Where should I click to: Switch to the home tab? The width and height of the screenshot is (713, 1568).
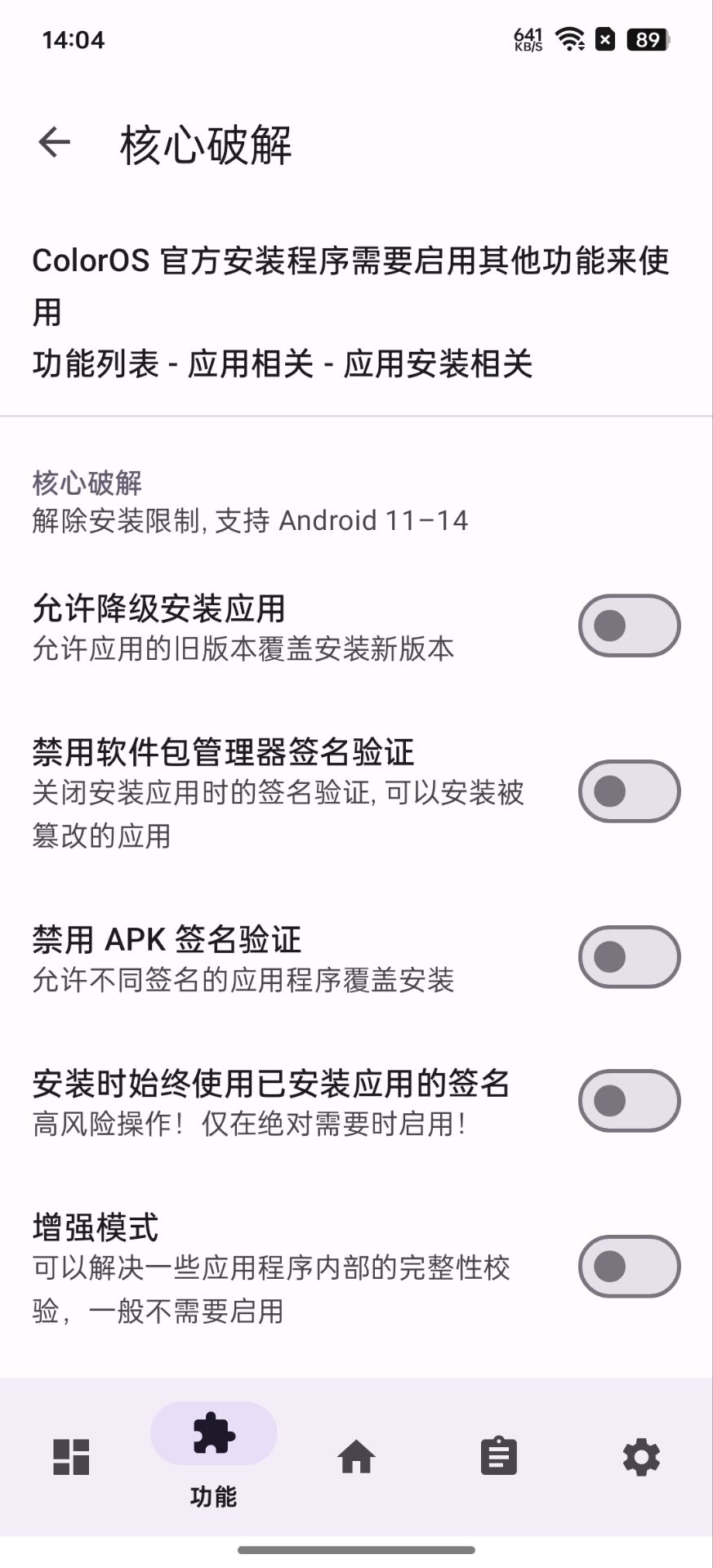point(356,1457)
